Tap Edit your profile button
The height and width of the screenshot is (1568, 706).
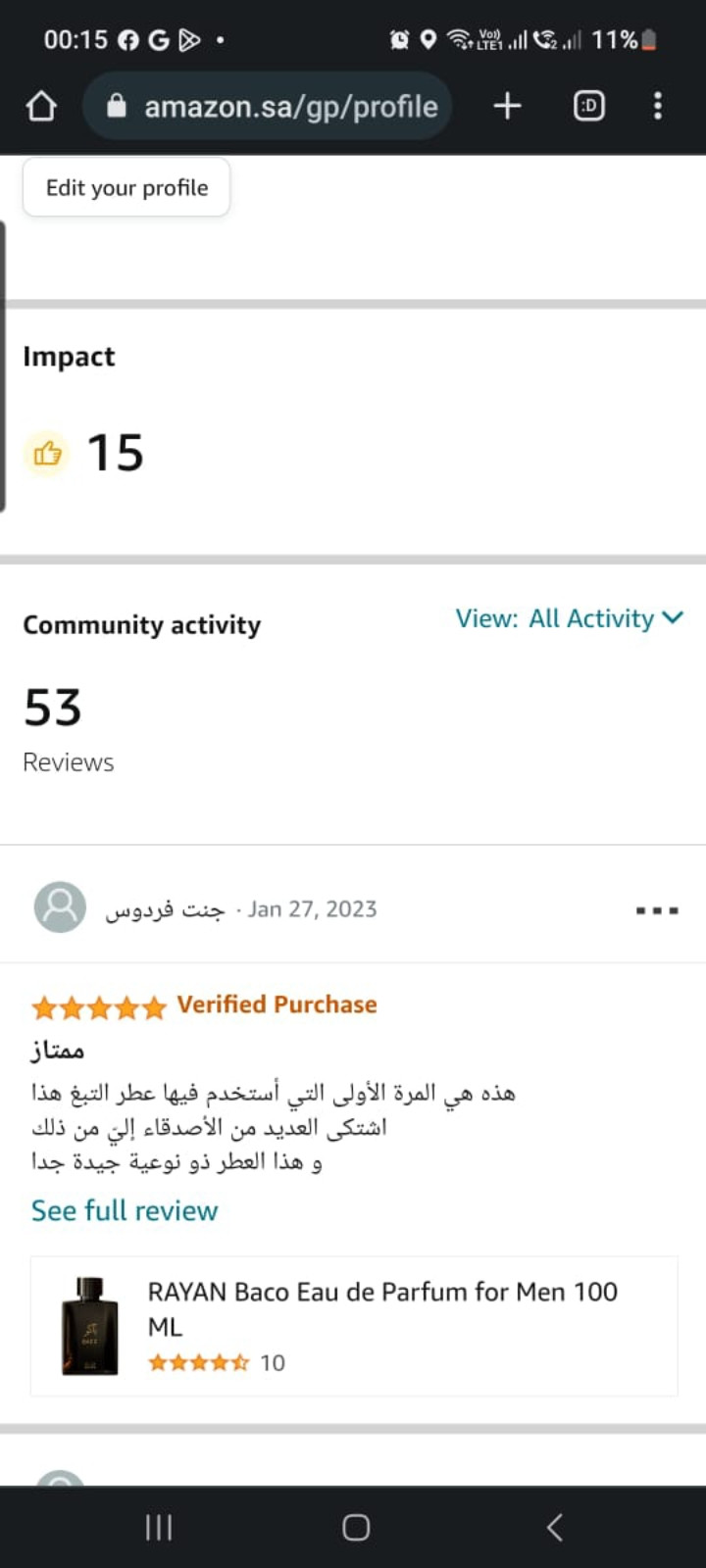coord(126,187)
